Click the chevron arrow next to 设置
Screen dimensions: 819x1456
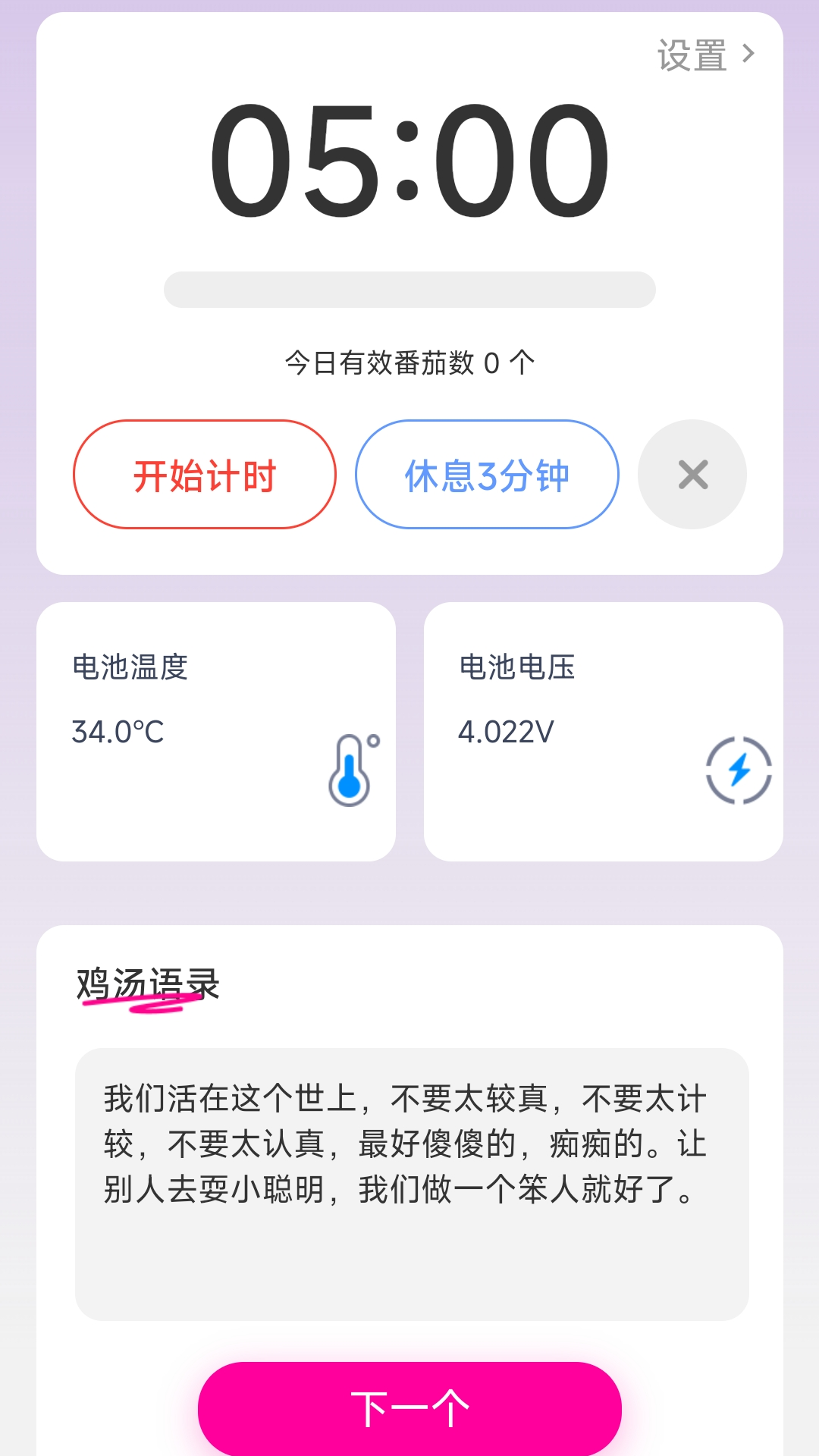[750, 53]
